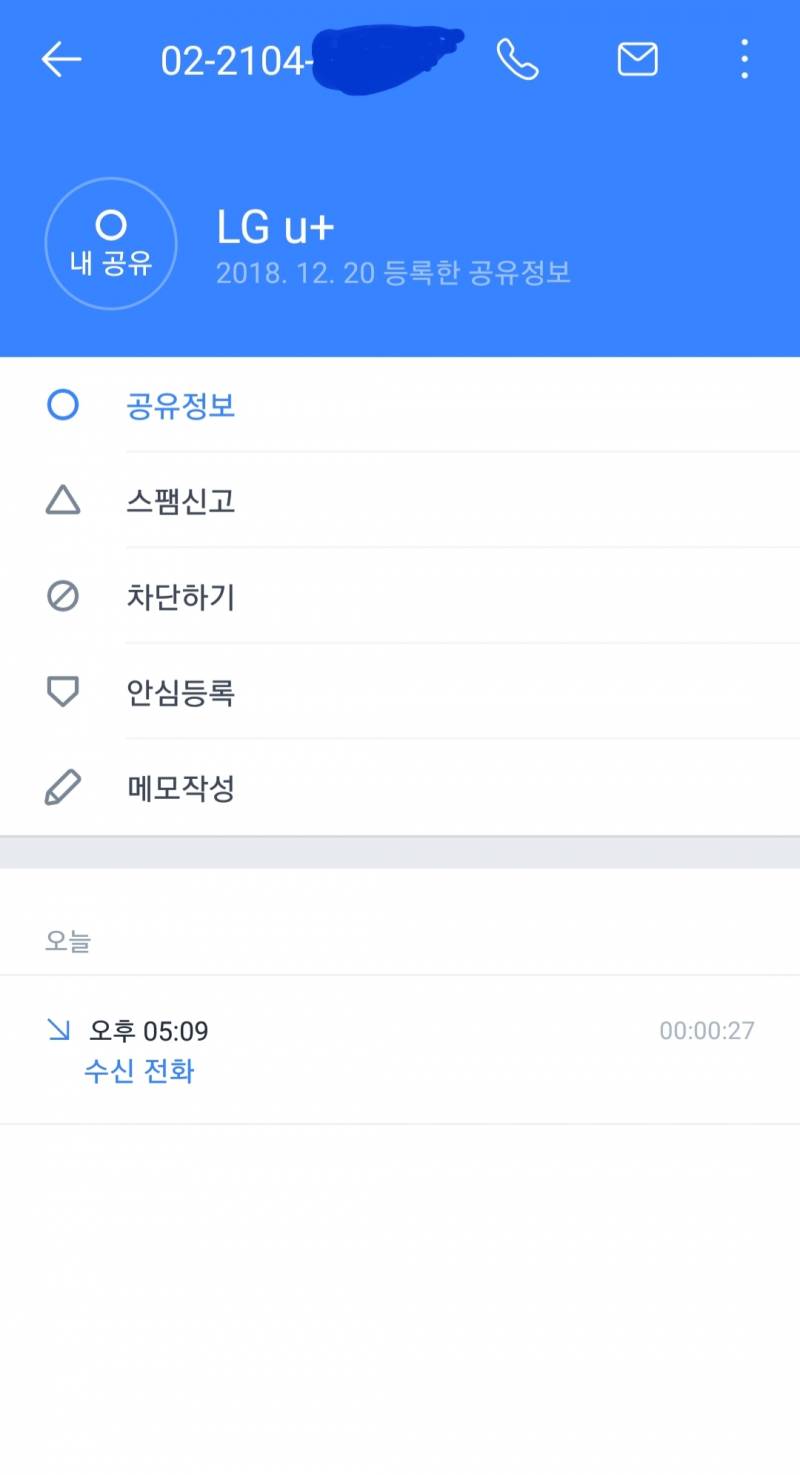
Task: Select the 02-2104 number in the title bar
Action: pyautogui.click(x=230, y=59)
